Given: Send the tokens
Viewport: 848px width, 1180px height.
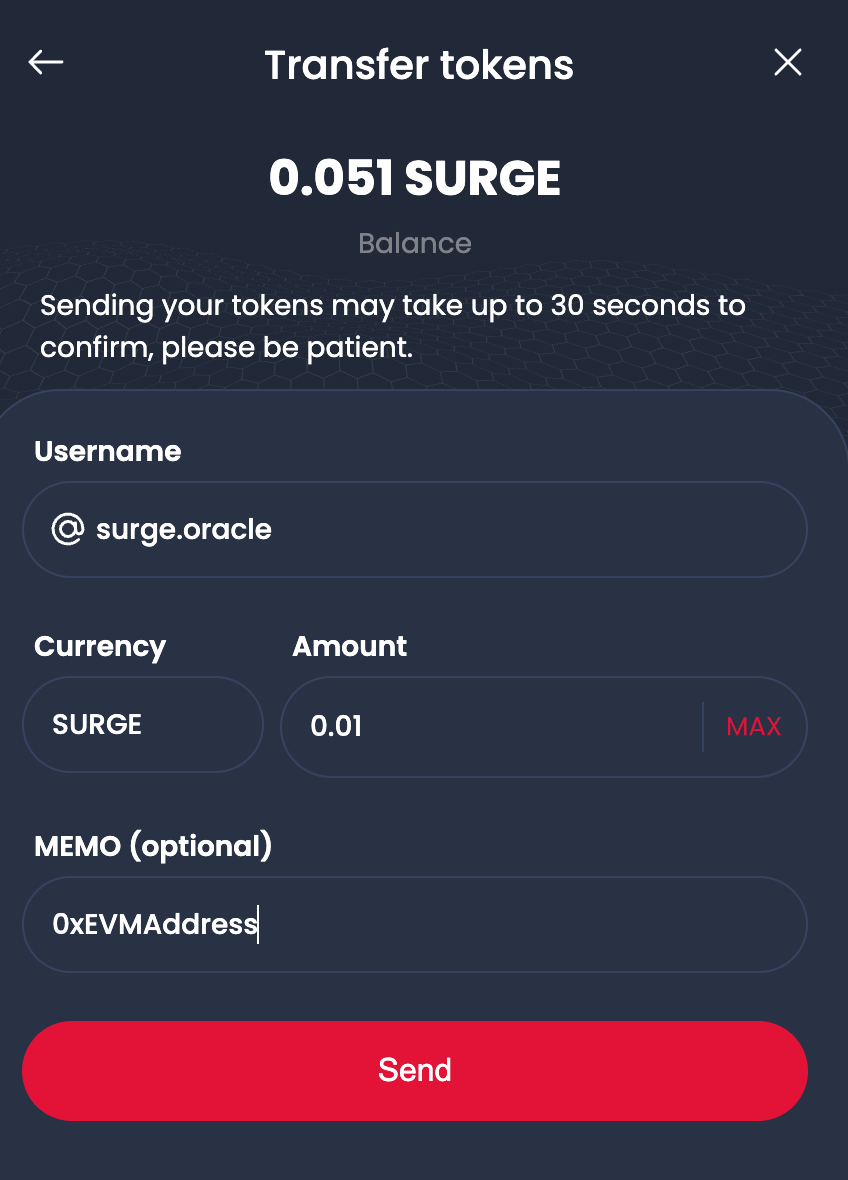Looking at the screenshot, I should pos(414,1070).
